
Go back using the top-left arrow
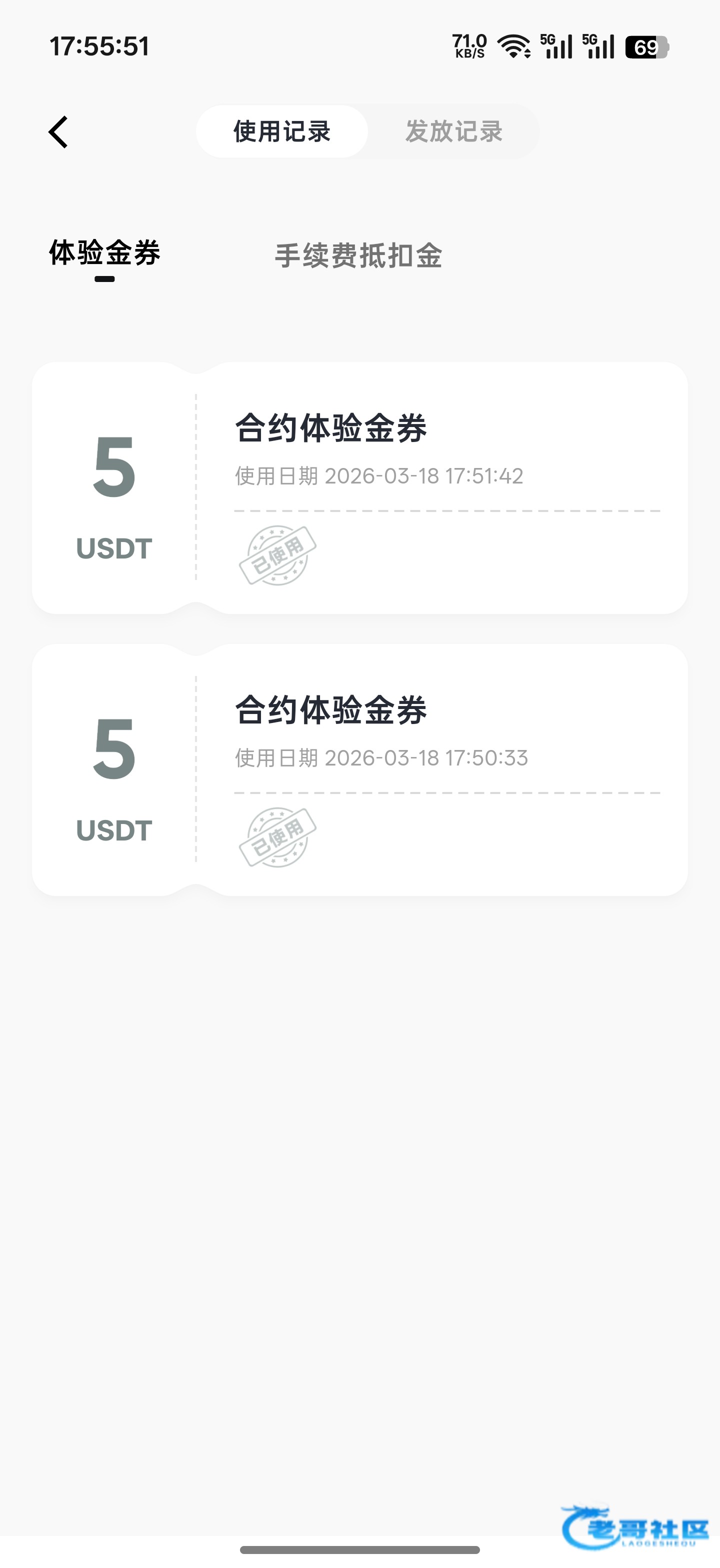coord(58,132)
